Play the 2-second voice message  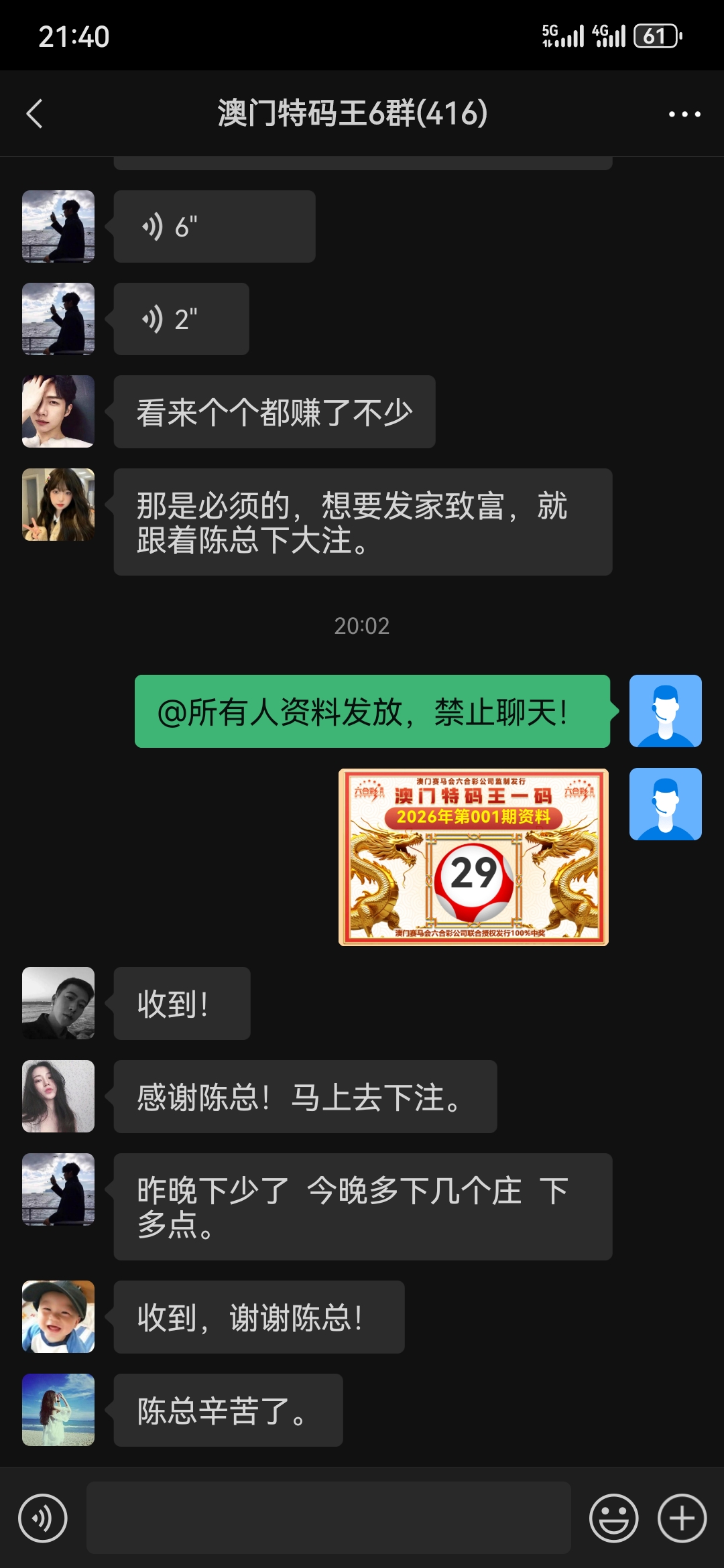coord(181,319)
